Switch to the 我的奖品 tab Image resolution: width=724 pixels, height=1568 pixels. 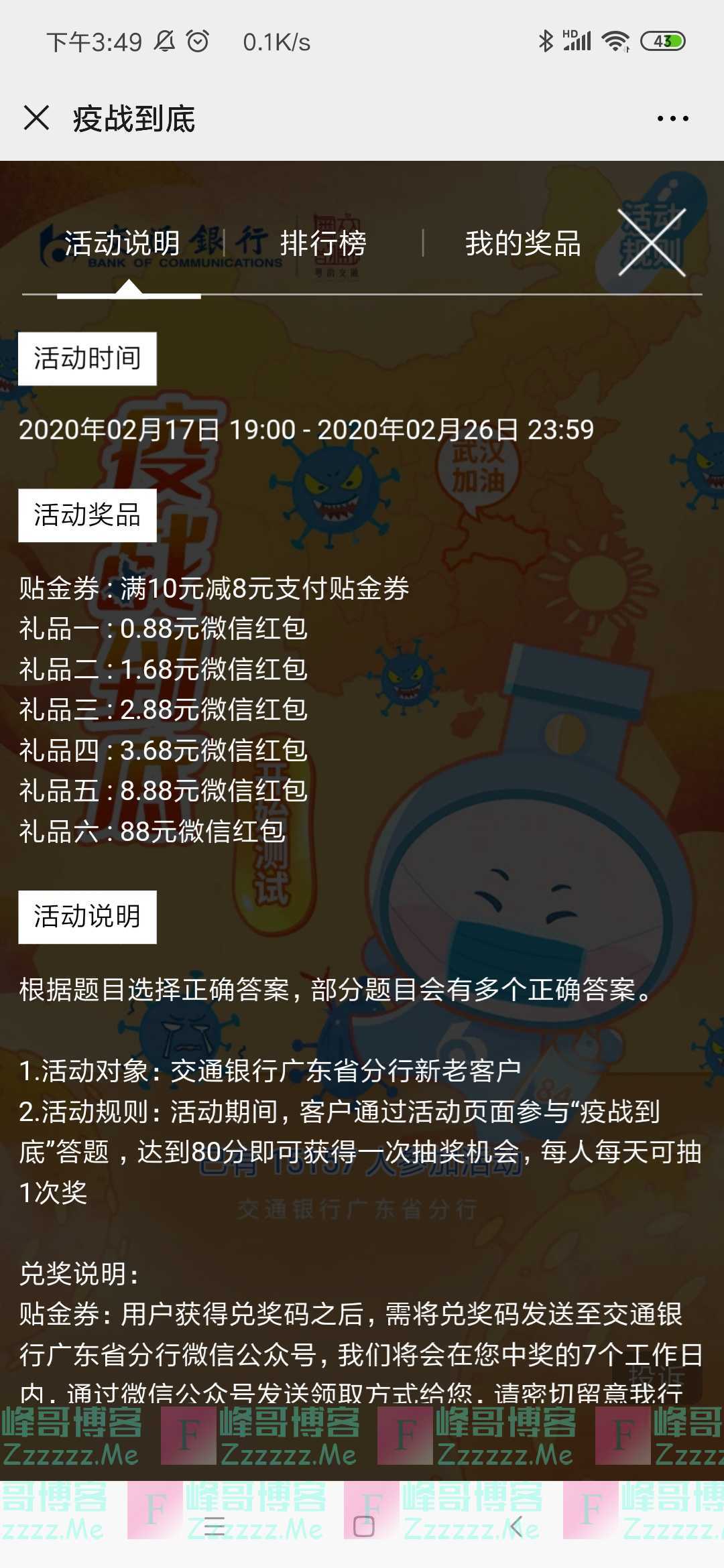pos(523,243)
